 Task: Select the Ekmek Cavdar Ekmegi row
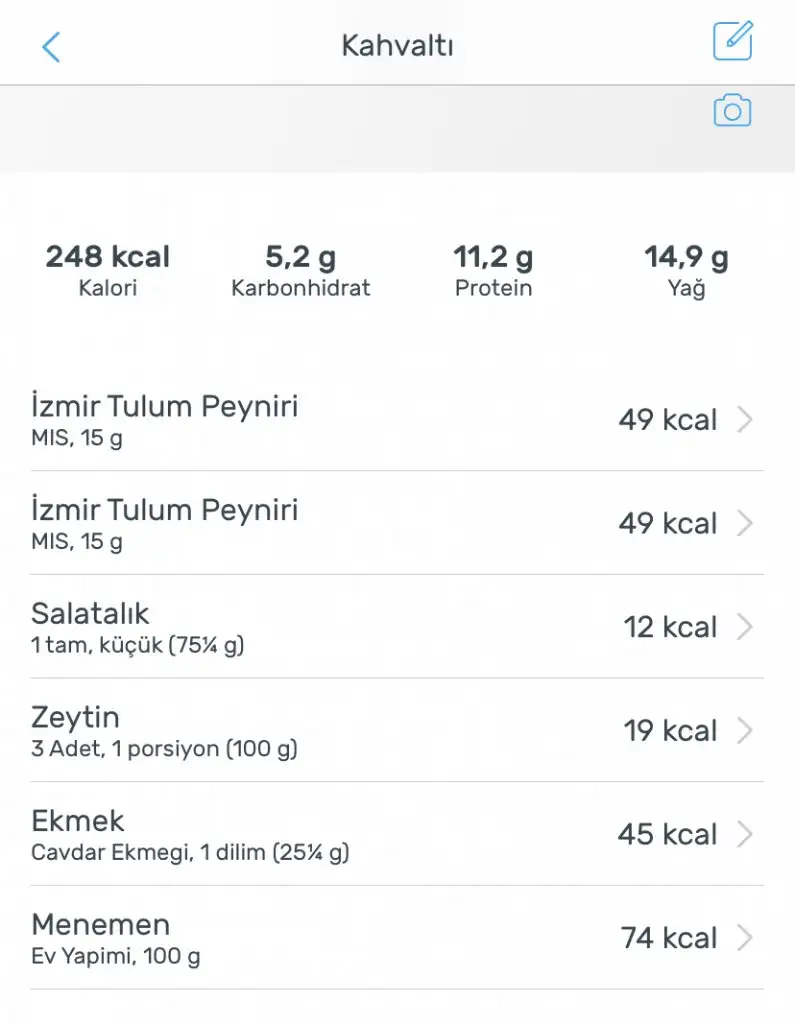tap(396, 834)
